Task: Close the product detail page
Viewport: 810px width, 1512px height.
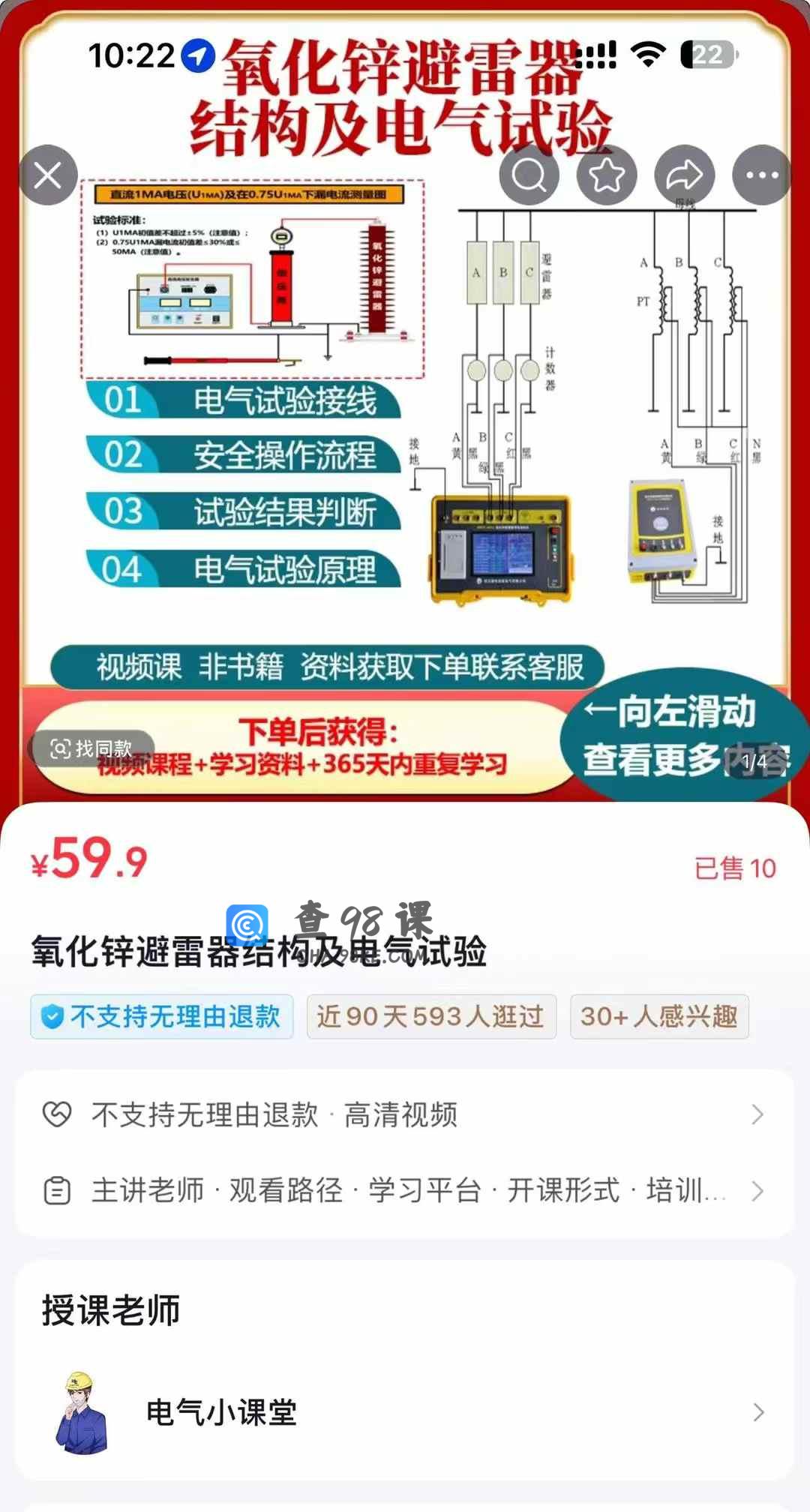Action: (48, 175)
